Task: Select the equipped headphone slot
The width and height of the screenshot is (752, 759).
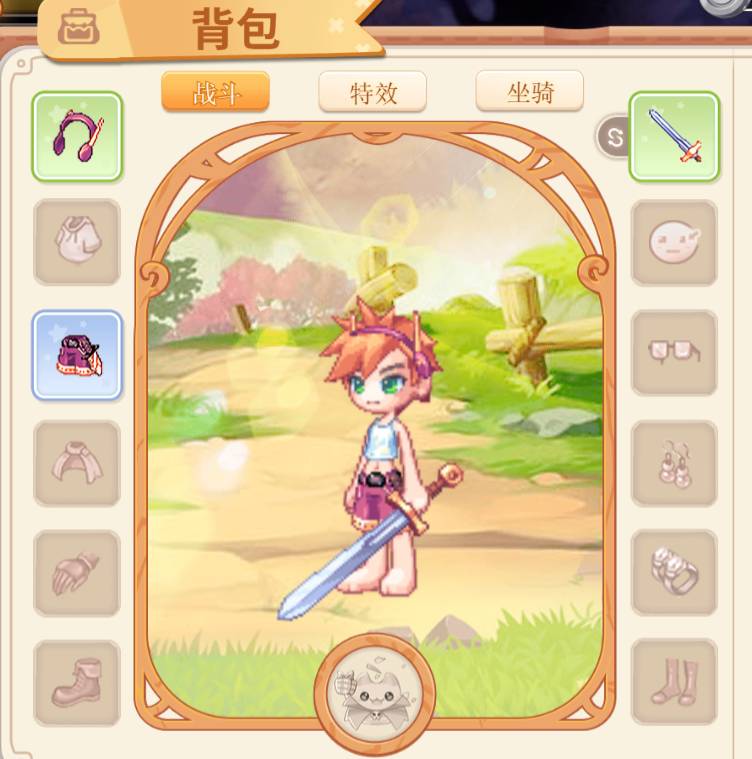Action: click(77, 137)
